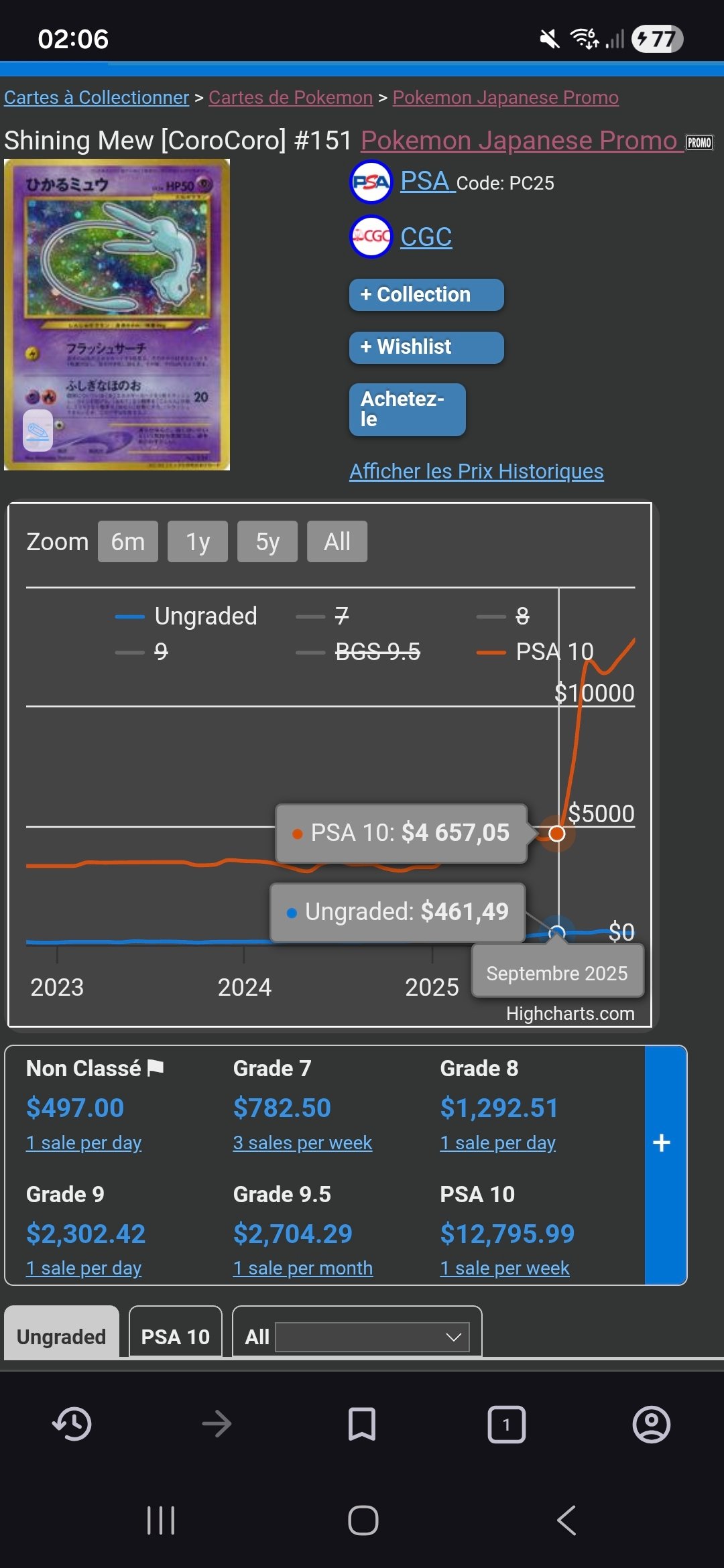Screen dimensions: 724x1568
Task: Open the All grades dropdown
Action: coord(372,1337)
